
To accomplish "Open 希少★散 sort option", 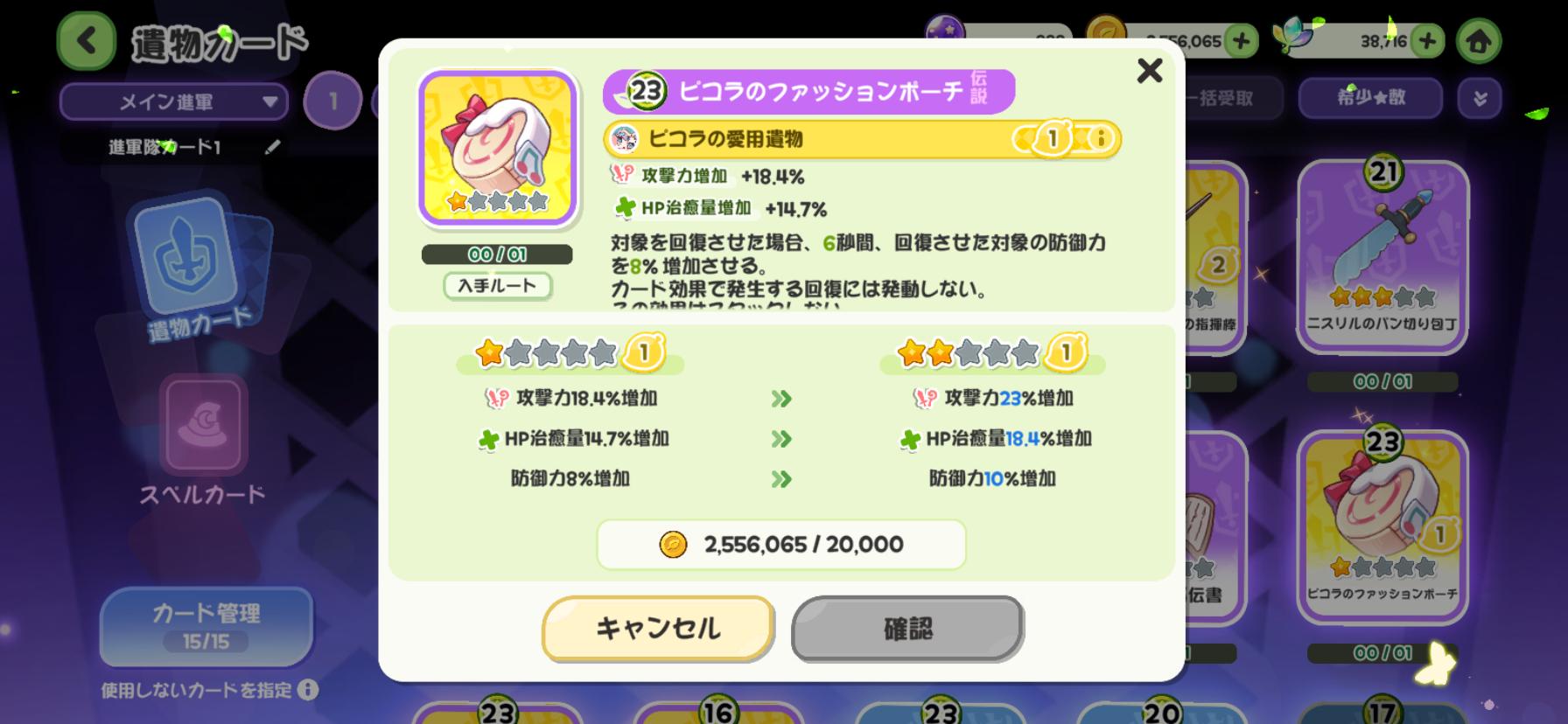I will pos(1370,98).
